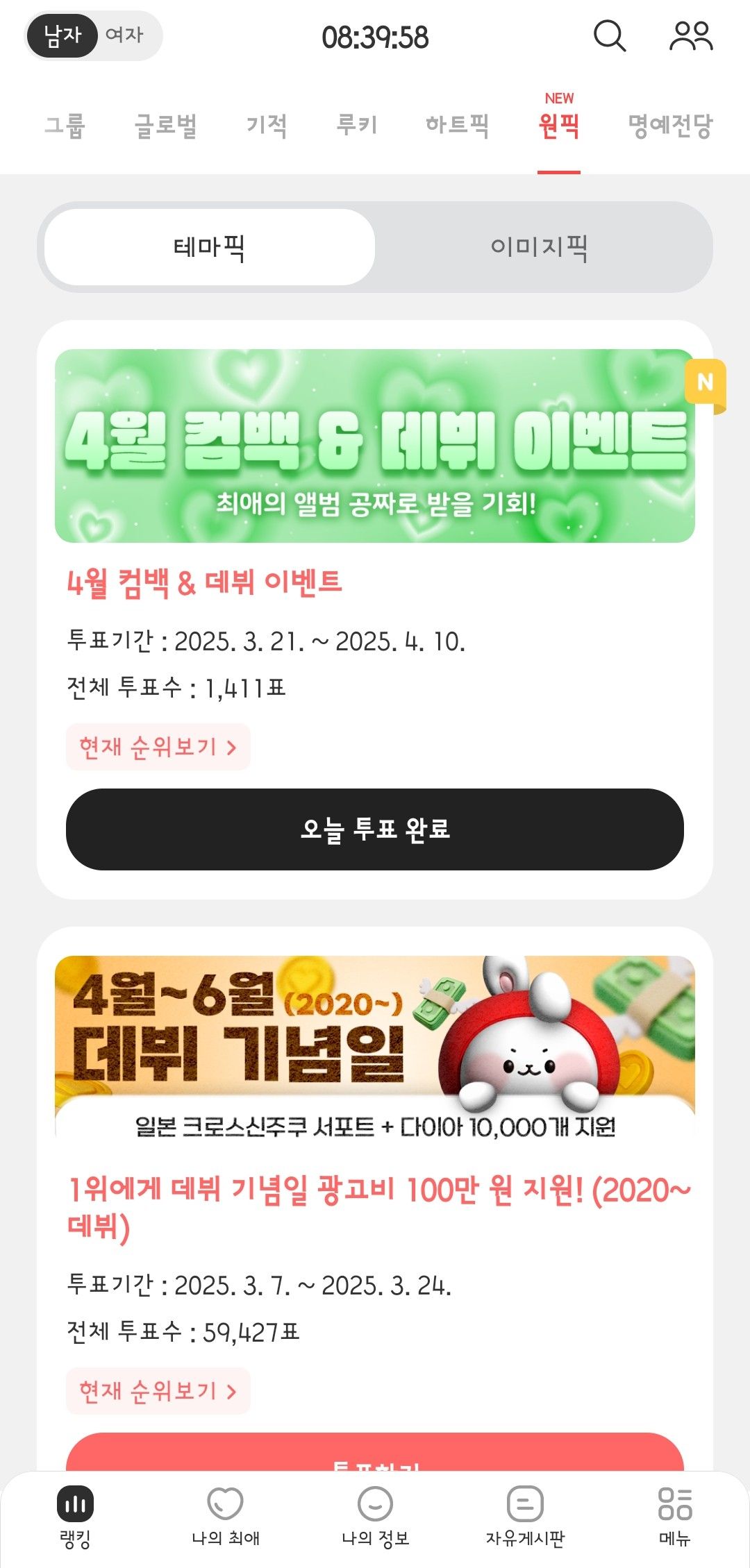Select the 루키 tab
The image size is (750, 1568).
coord(356,126)
